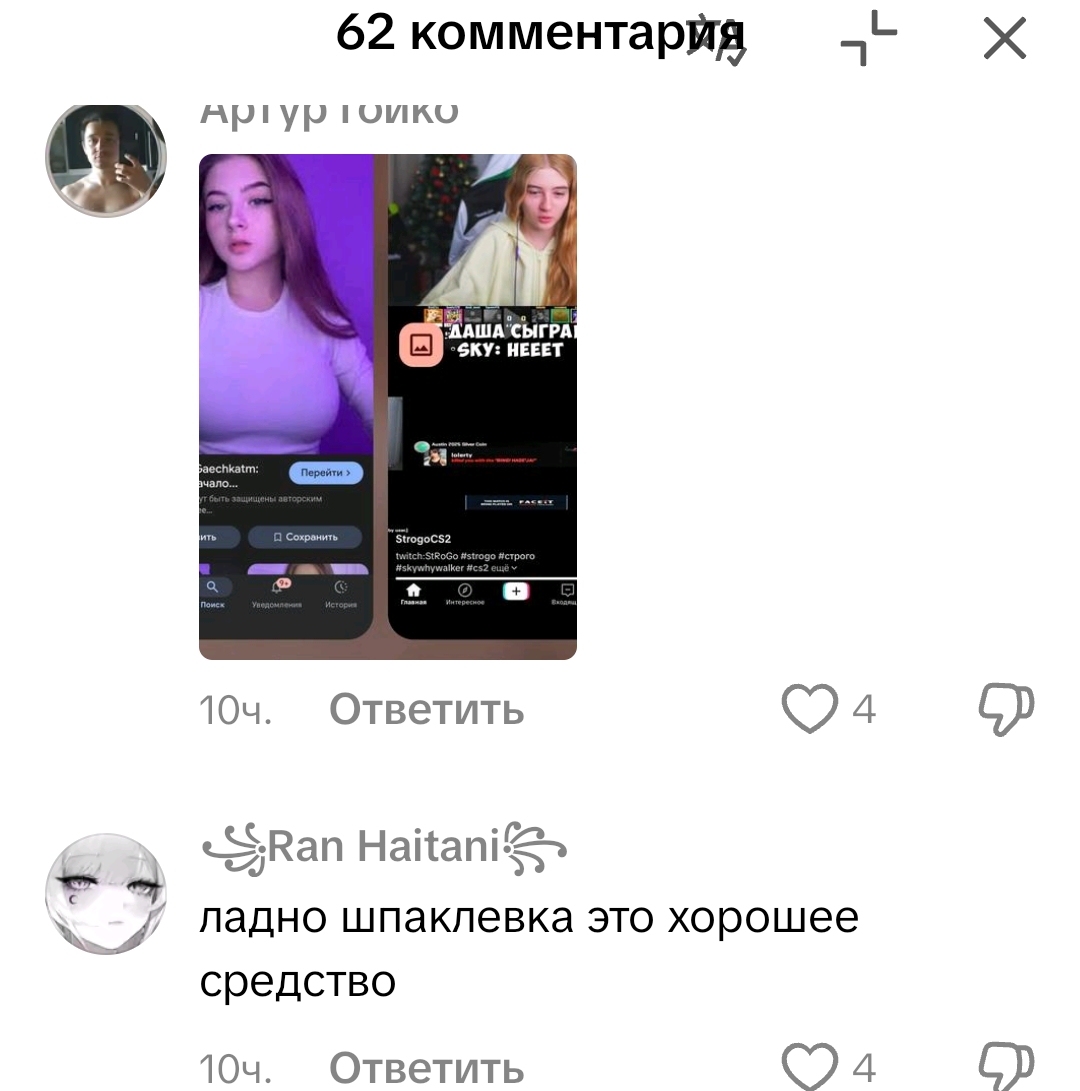This screenshot has width=1080, height=1091.
Task: Open Артур's profile avatar
Action: pyautogui.click(x=106, y=159)
